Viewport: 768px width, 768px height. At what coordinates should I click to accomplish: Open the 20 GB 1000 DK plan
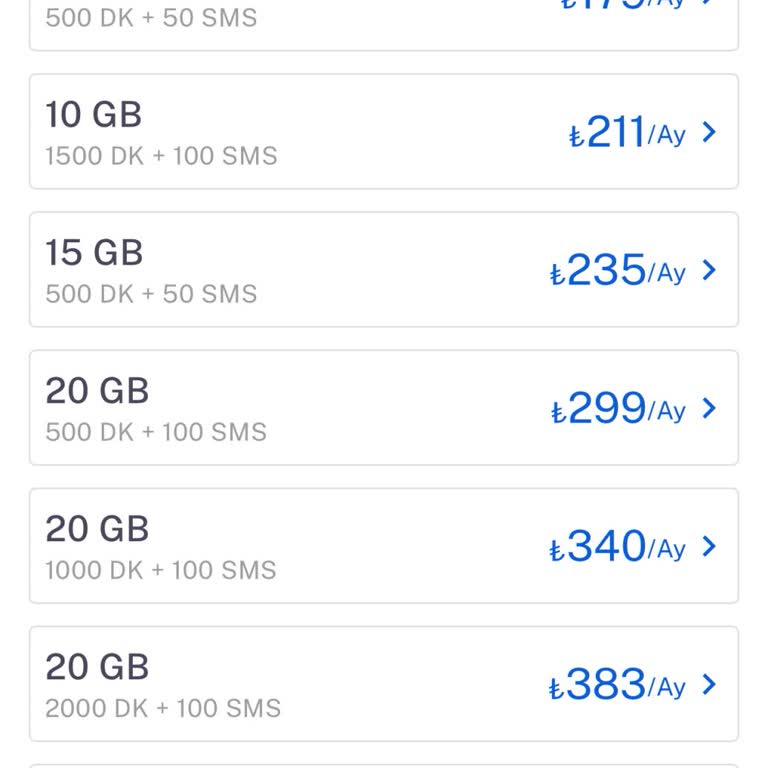coord(384,545)
